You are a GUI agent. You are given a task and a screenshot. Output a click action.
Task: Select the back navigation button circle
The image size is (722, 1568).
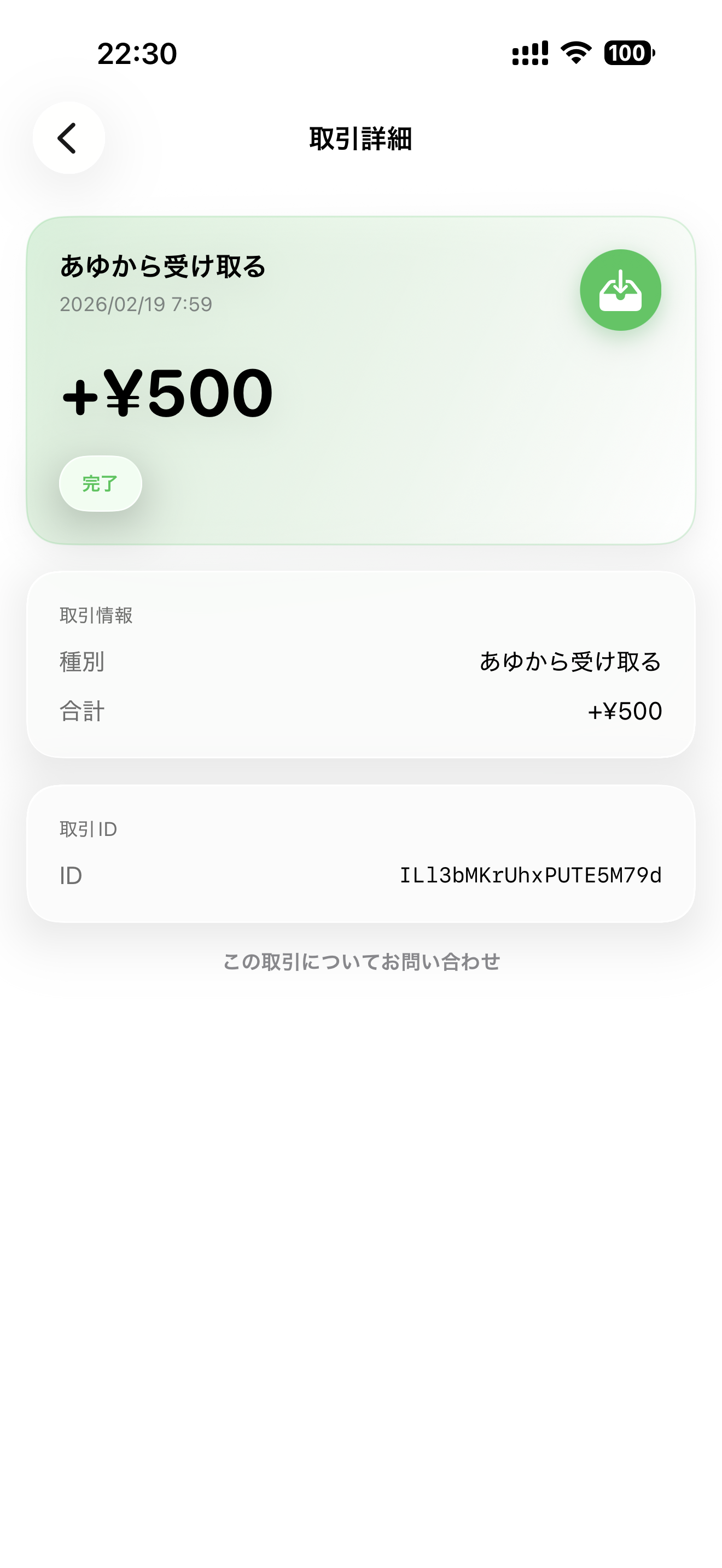point(68,138)
